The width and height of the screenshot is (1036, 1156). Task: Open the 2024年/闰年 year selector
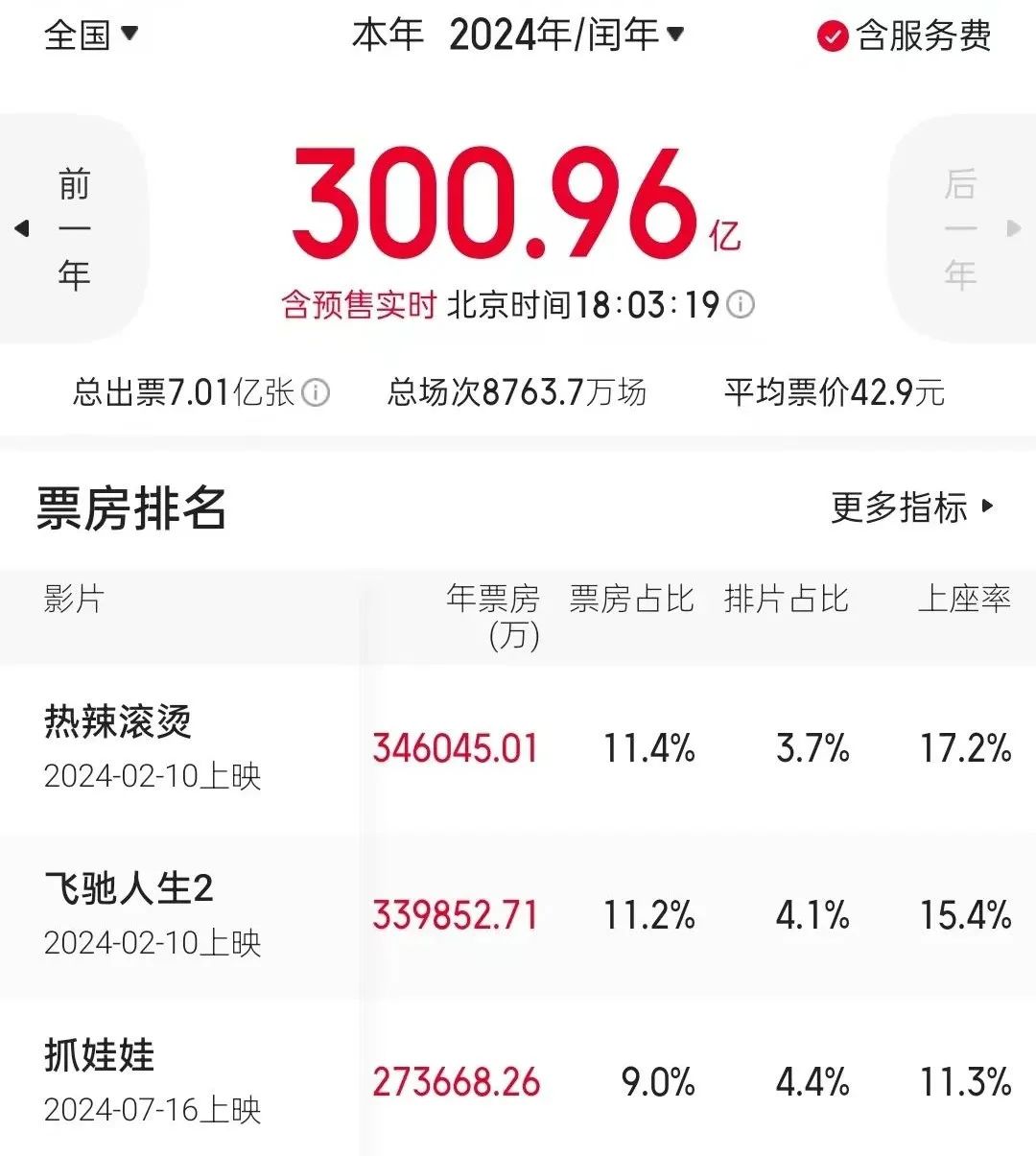click(x=566, y=35)
